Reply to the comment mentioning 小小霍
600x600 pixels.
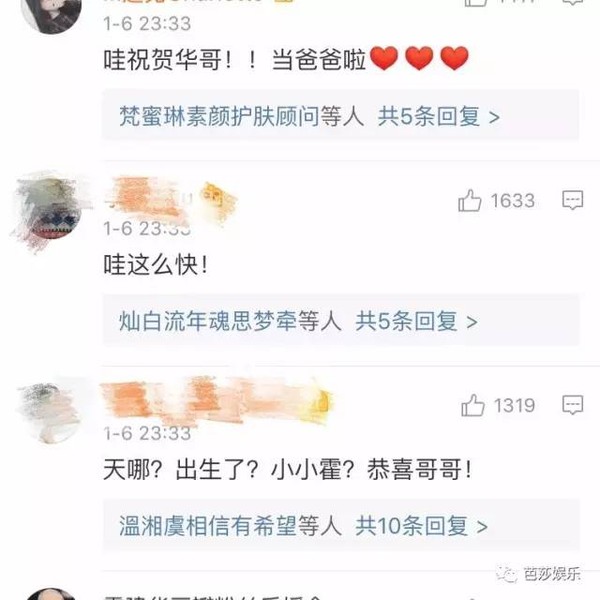pos(572,405)
